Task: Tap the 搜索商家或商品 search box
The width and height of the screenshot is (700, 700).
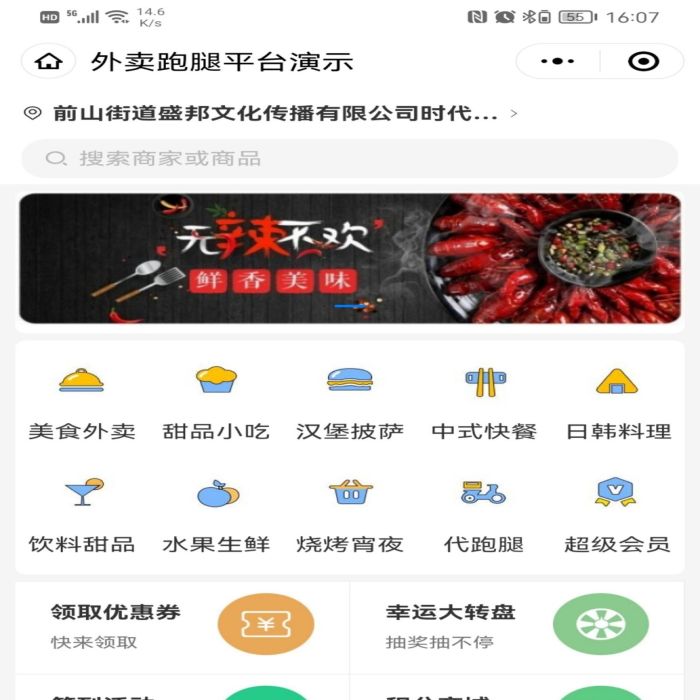Action: click(350, 158)
